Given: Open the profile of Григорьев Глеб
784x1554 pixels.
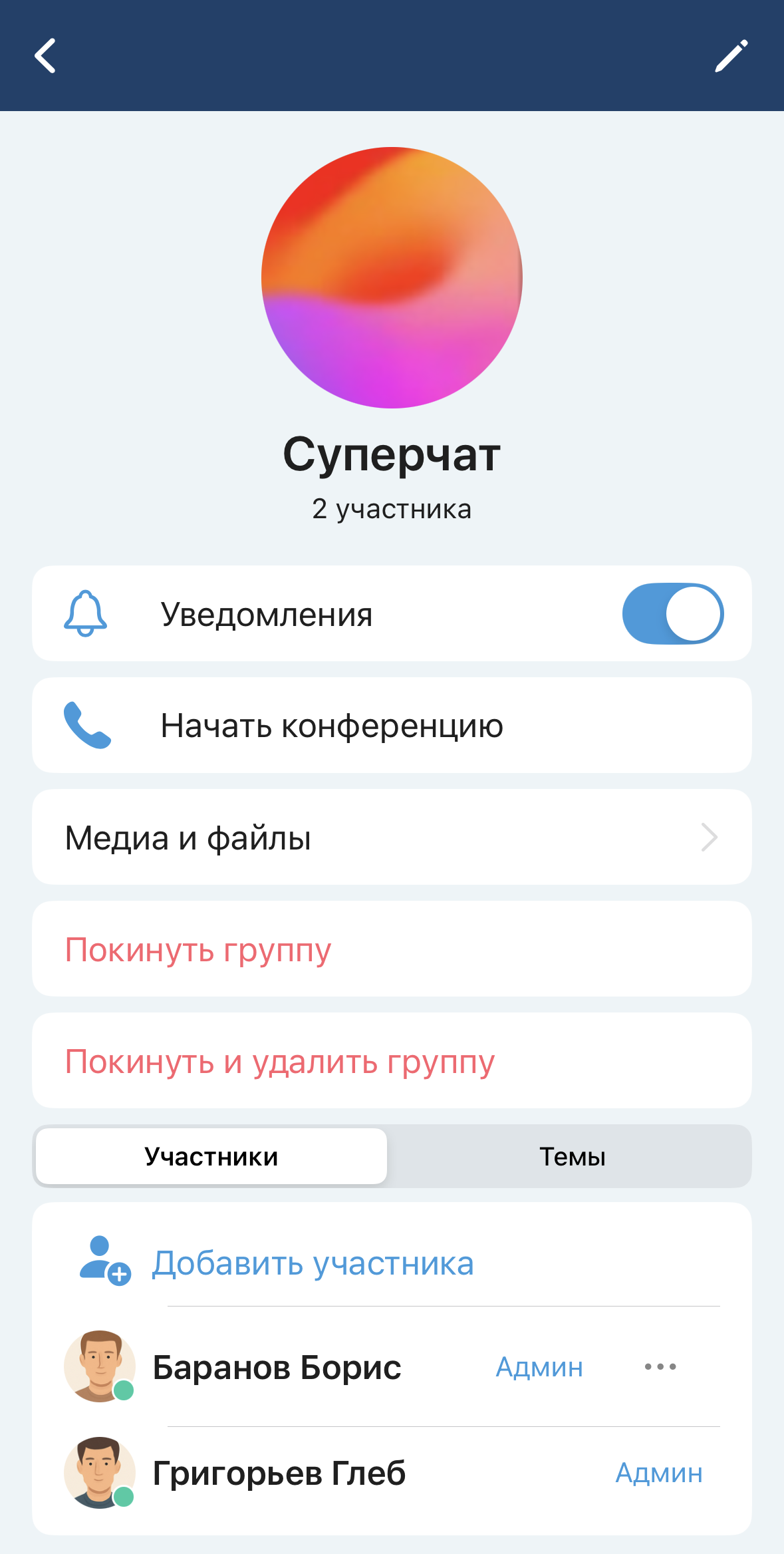Looking at the screenshot, I should (279, 1473).
